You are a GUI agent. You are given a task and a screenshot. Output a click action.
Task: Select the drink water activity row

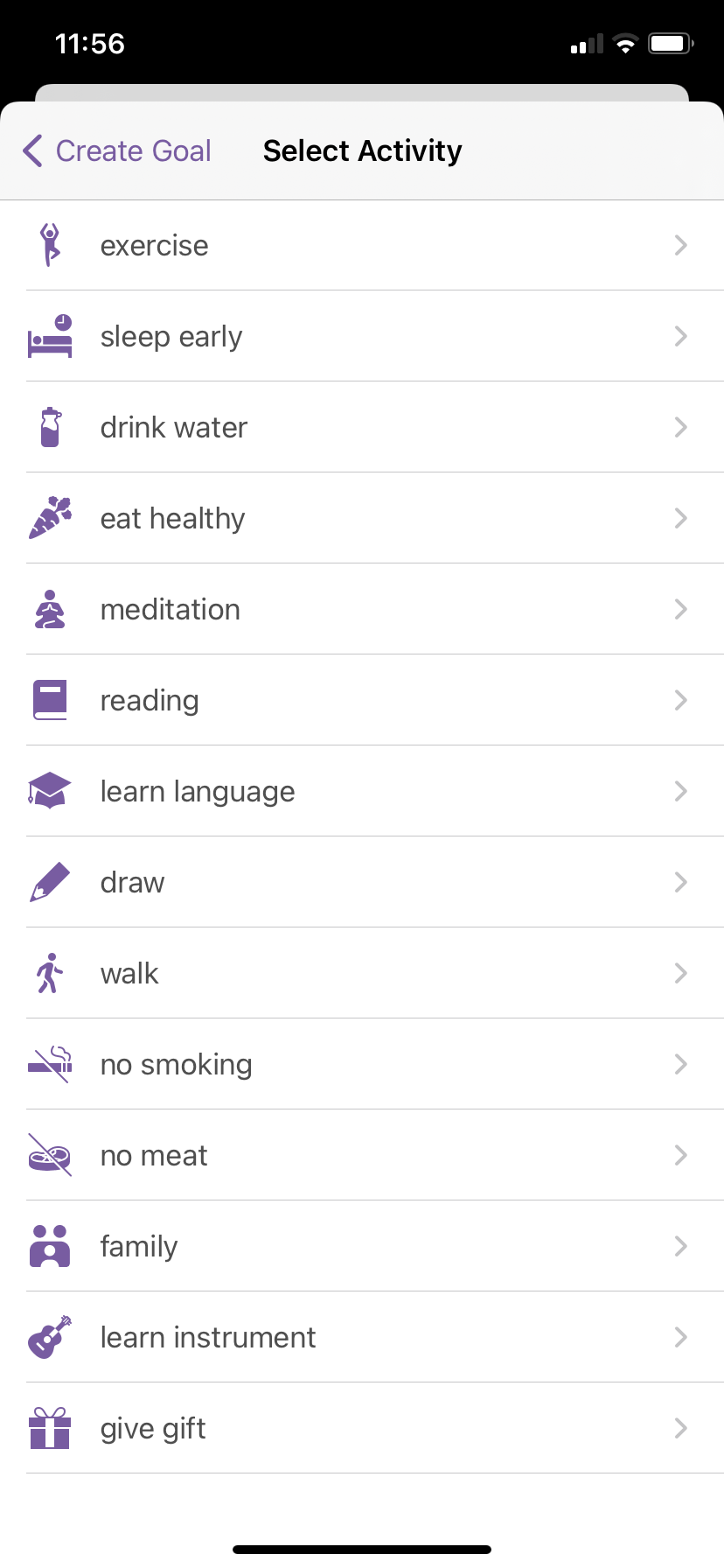point(362,427)
